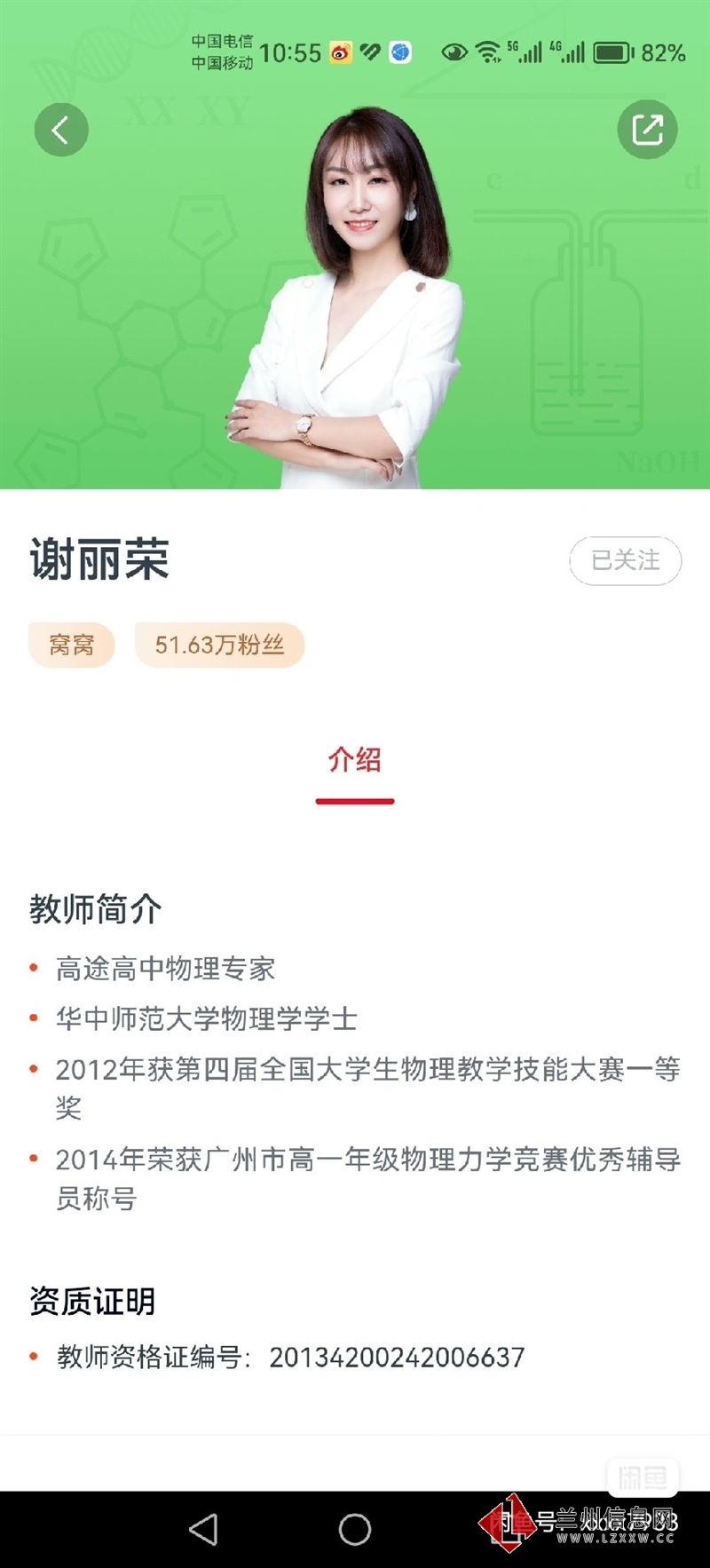The image size is (710, 1568).
Task: Go back using the top-left arrow
Action: tap(61, 131)
